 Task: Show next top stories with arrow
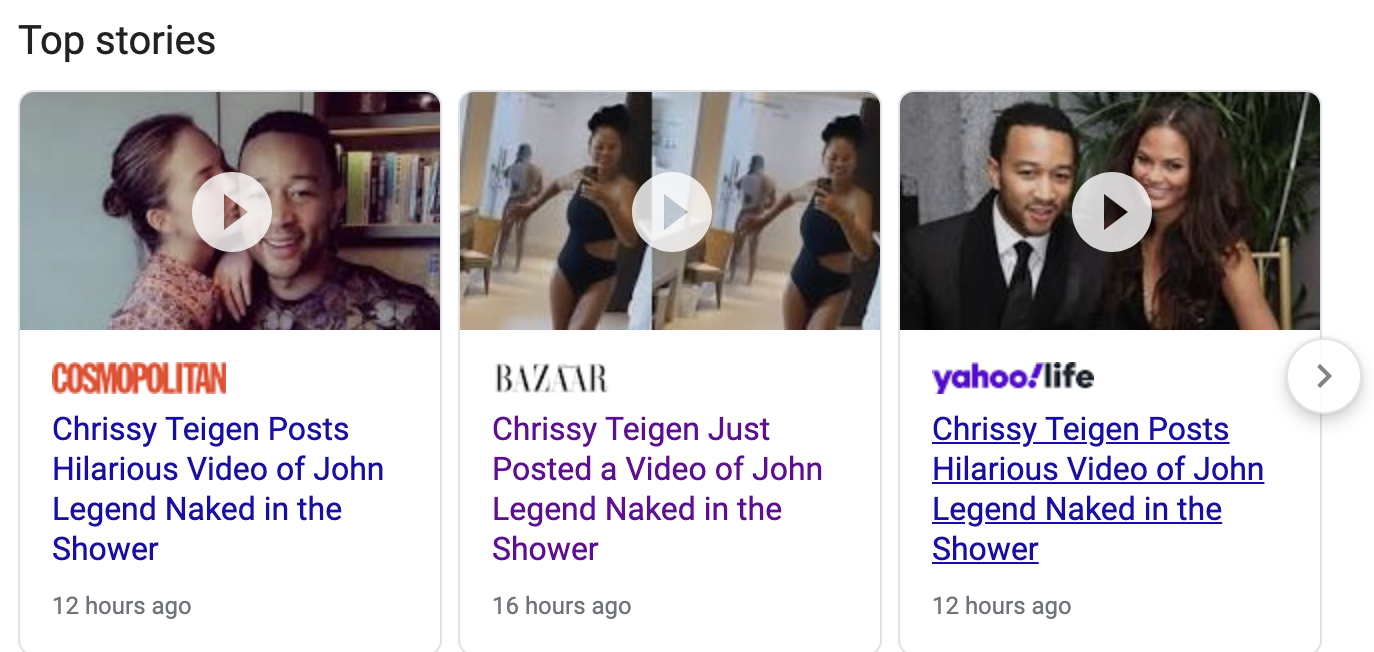pyautogui.click(x=1324, y=376)
